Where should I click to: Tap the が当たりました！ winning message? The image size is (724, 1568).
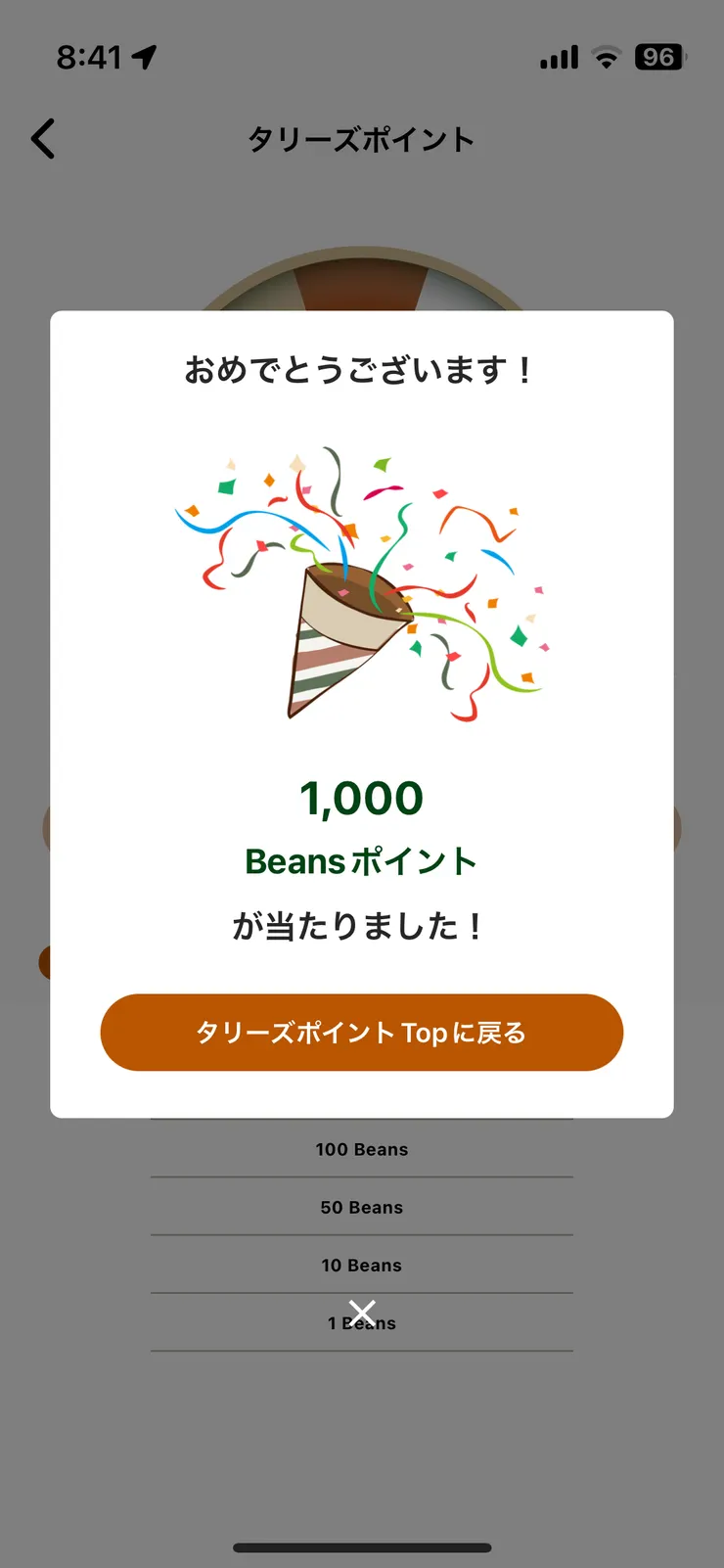(x=362, y=924)
